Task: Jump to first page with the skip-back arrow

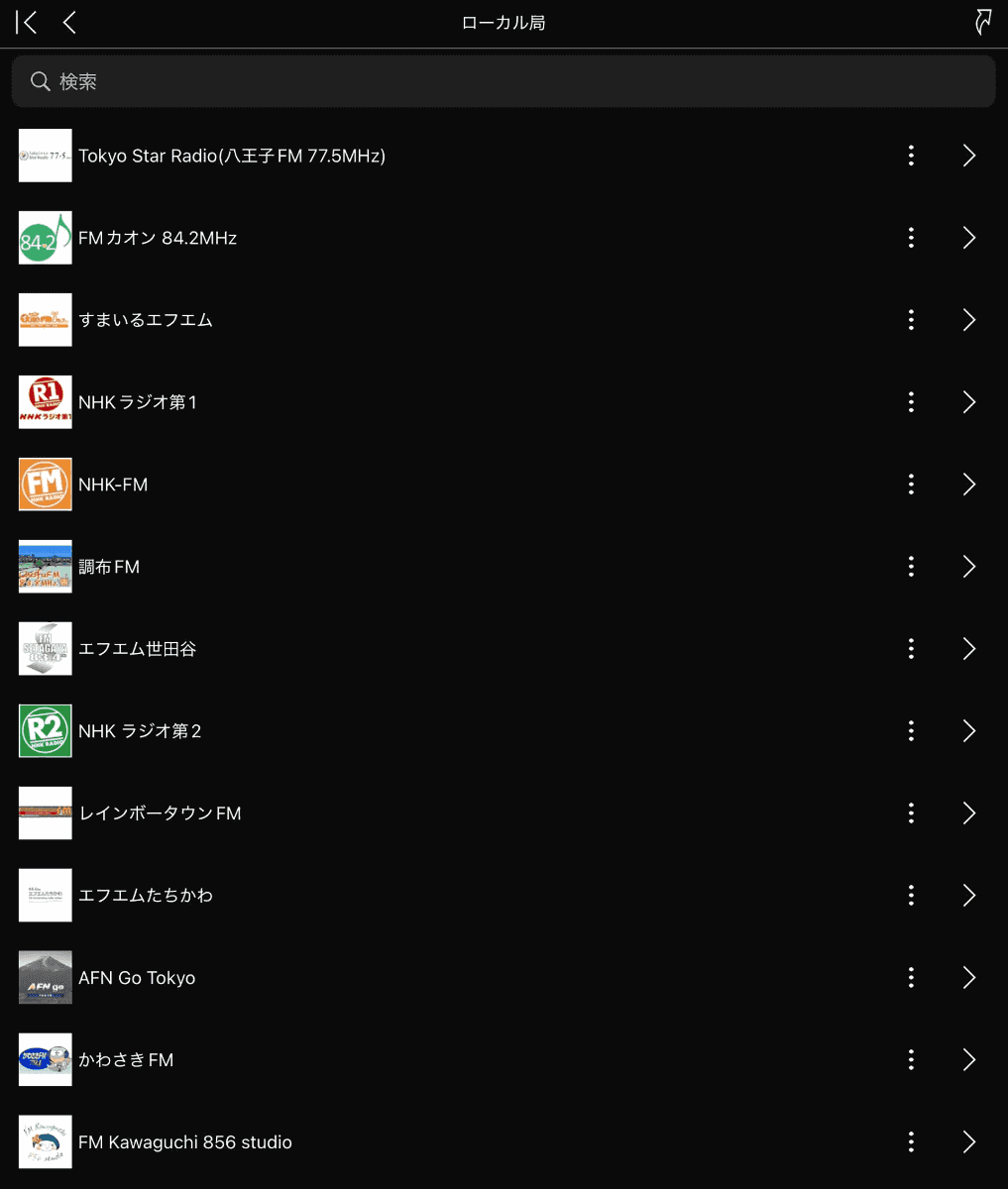Action: (25, 21)
